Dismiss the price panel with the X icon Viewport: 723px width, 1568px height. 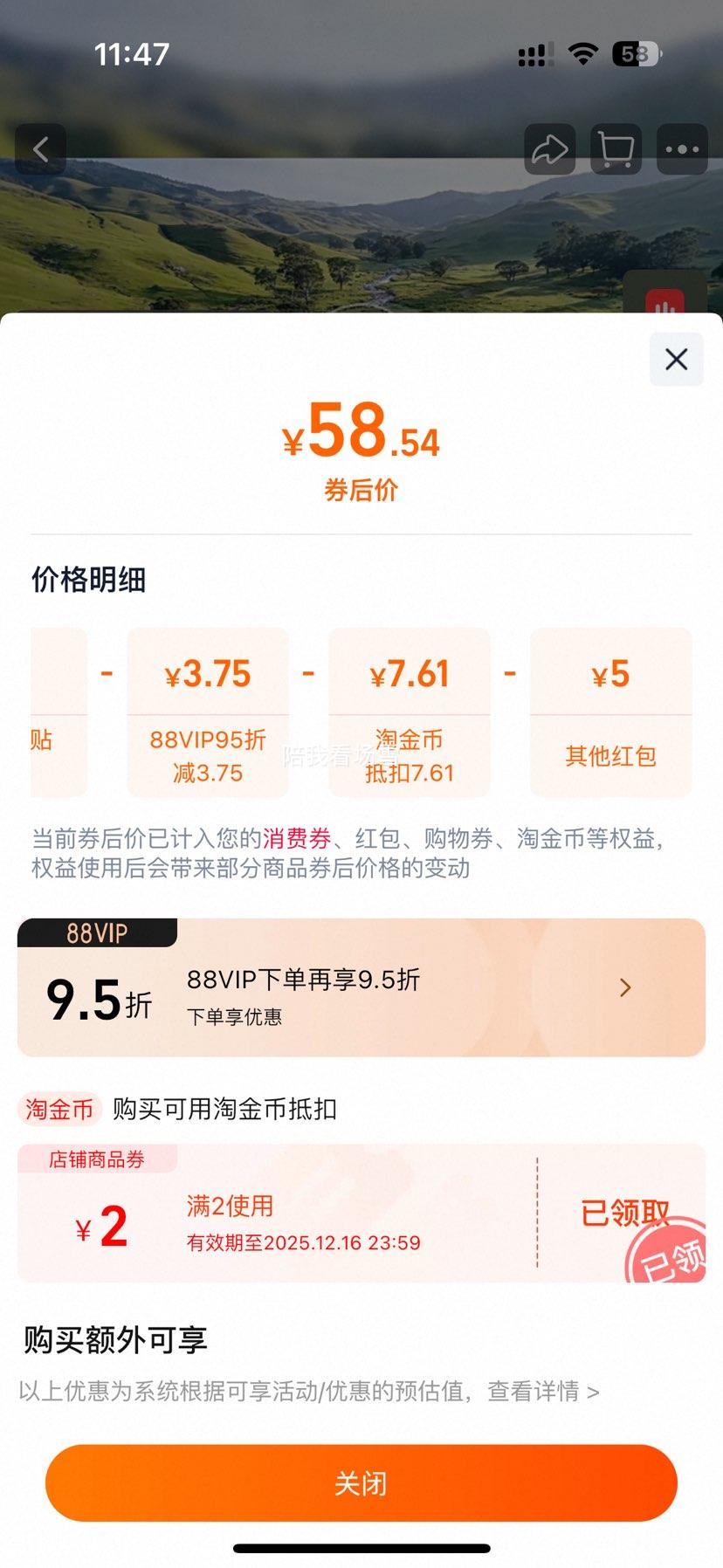click(x=676, y=360)
